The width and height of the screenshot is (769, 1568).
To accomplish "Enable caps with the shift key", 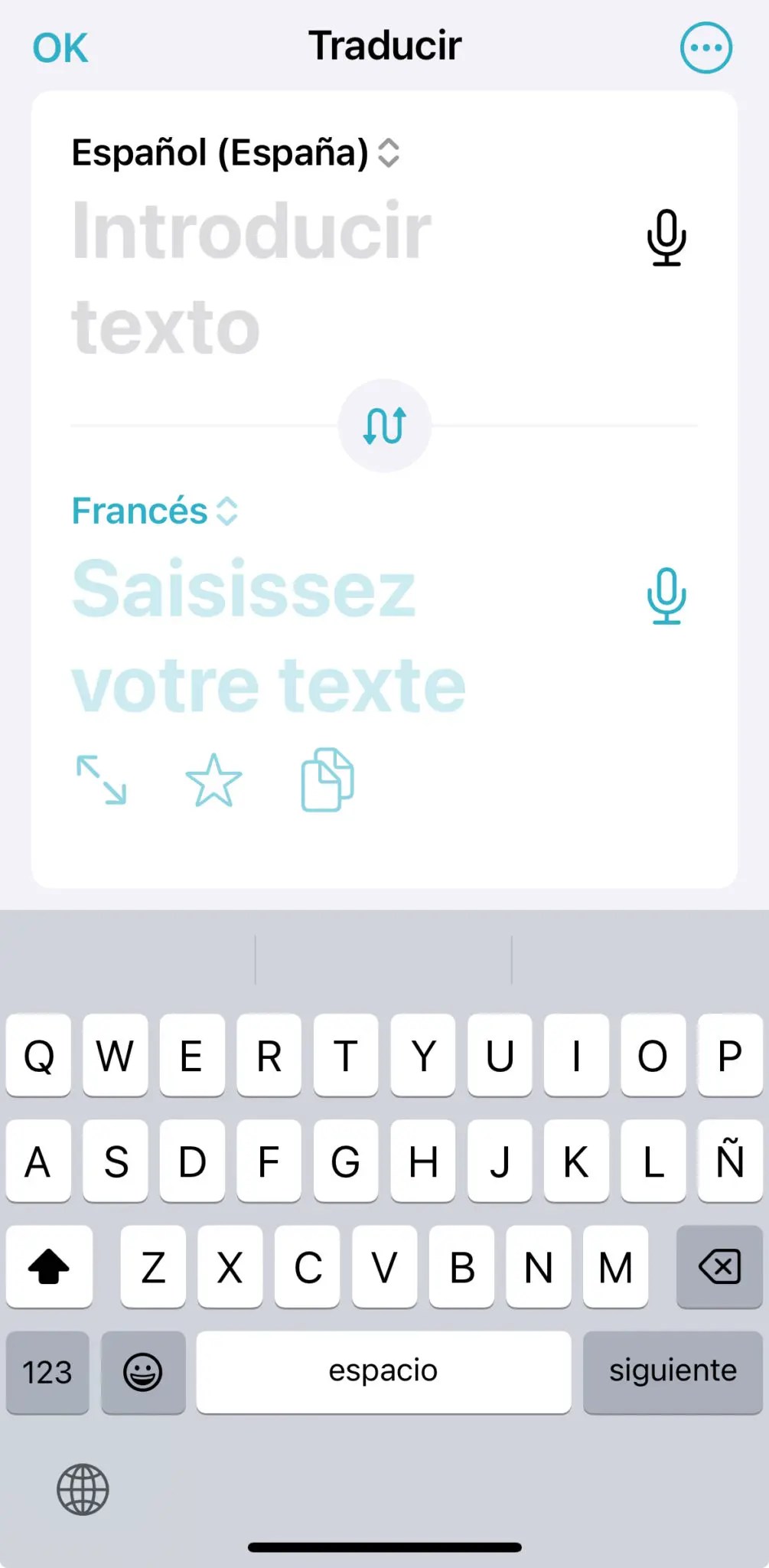I will (49, 1267).
